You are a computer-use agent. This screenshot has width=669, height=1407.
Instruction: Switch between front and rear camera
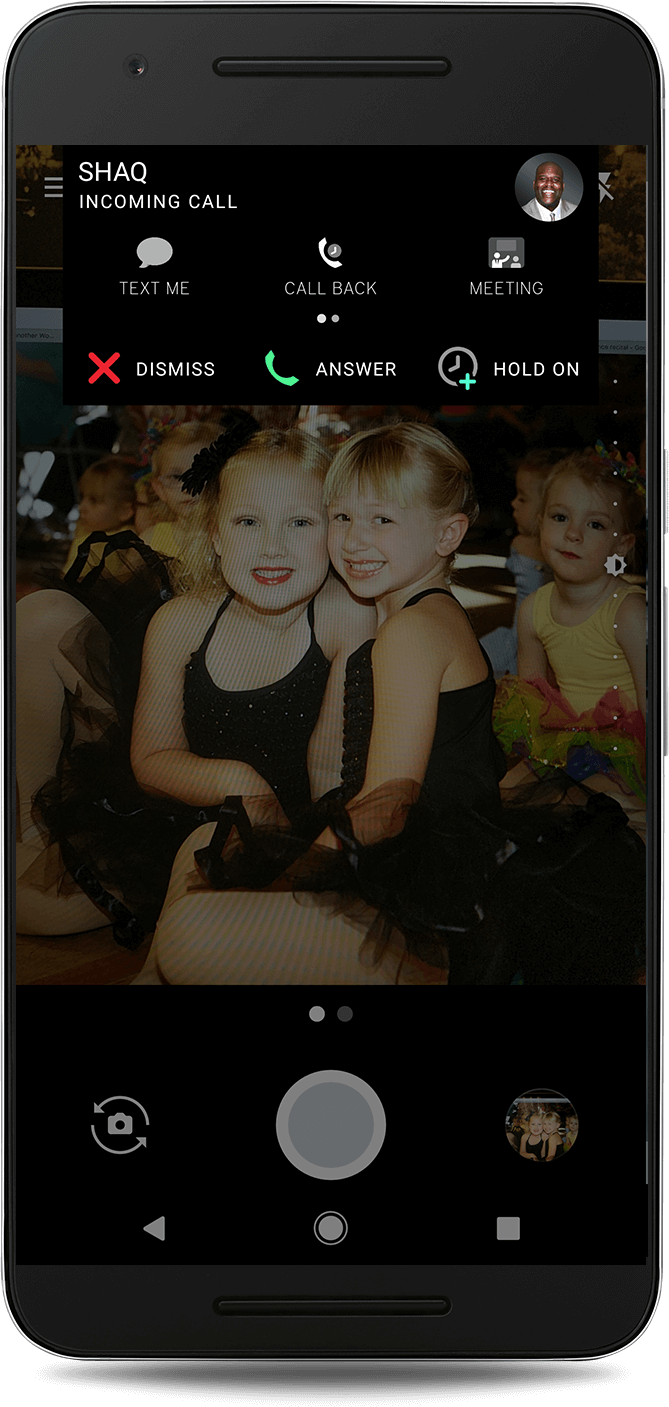click(x=120, y=1125)
